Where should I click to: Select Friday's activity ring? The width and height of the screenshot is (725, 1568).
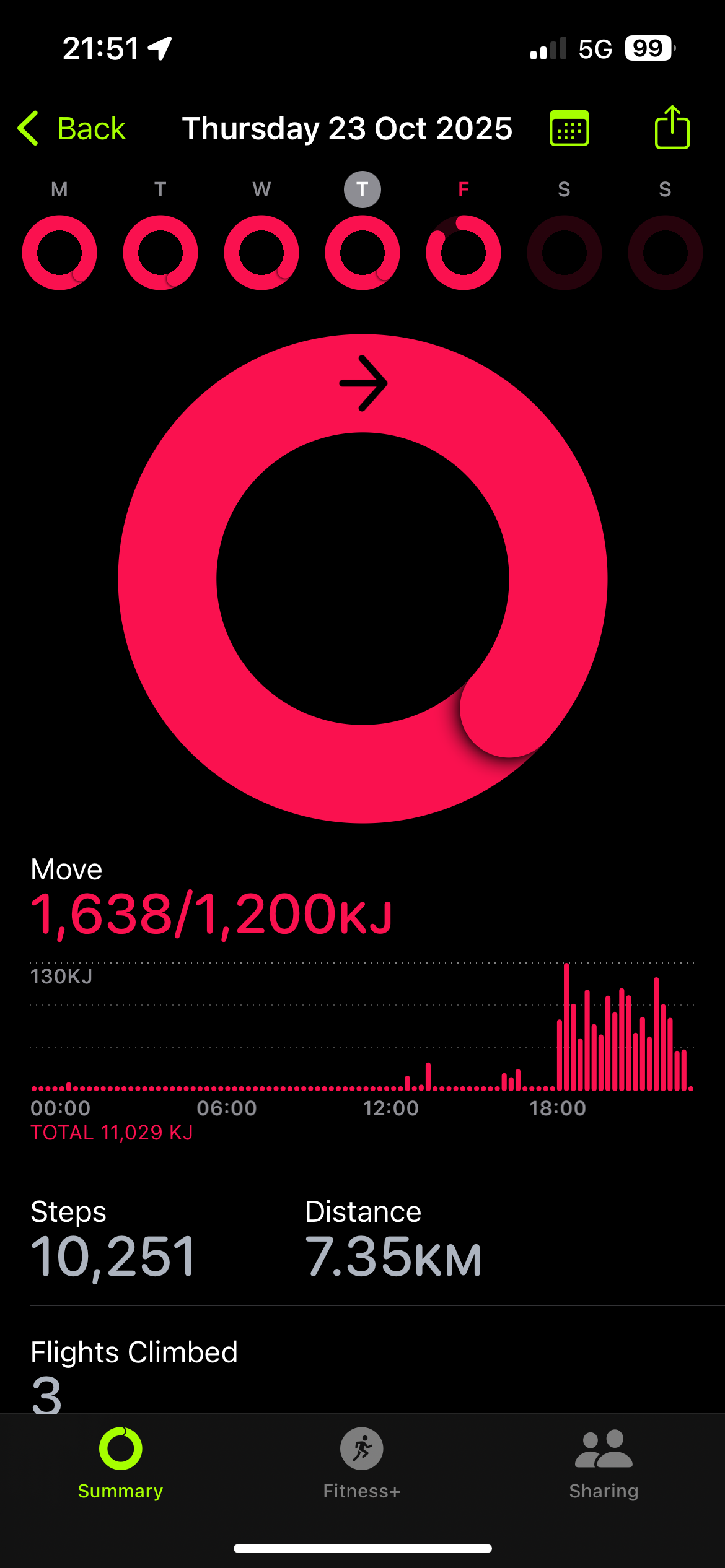[464, 253]
